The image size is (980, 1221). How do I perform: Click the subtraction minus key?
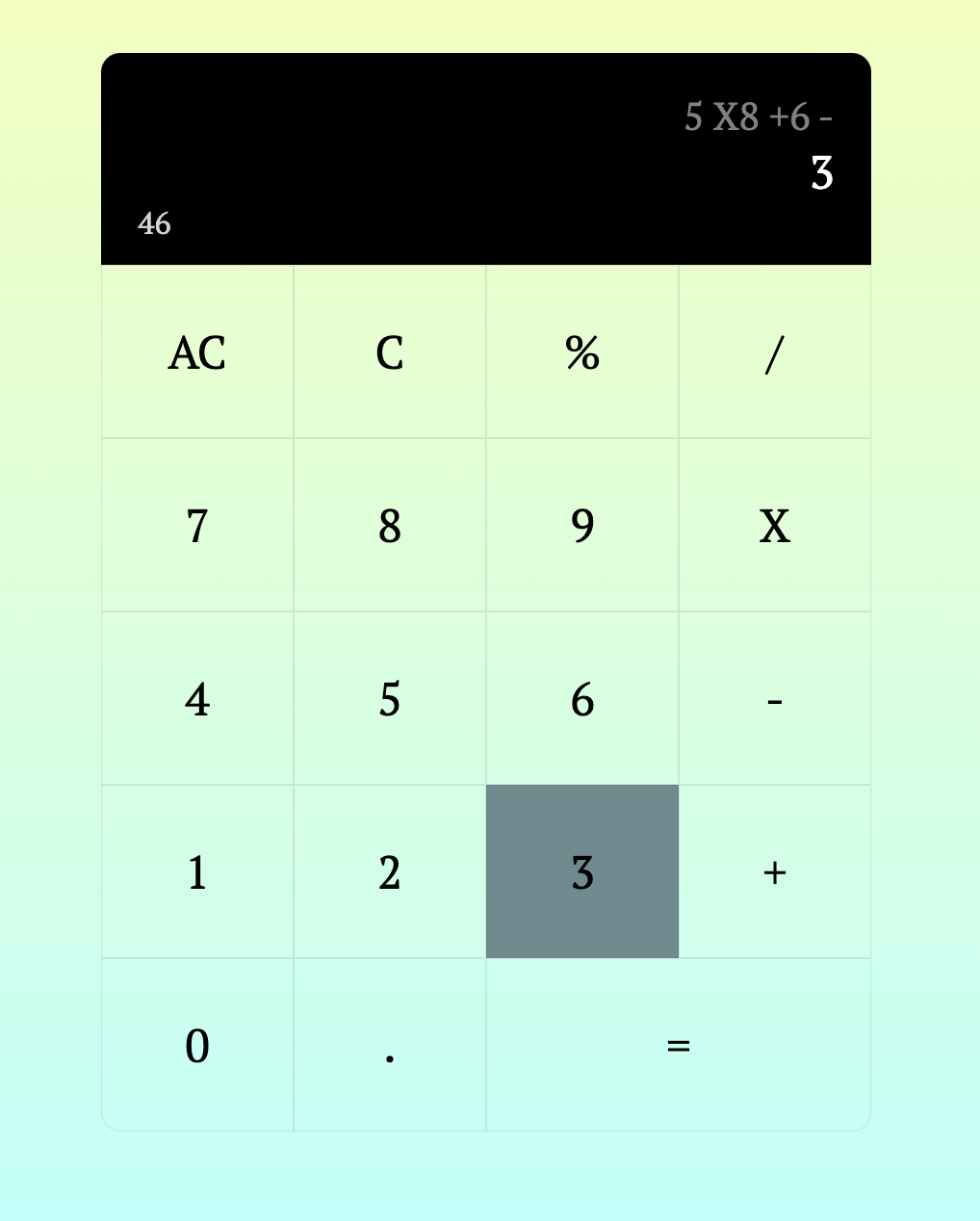(x=774, y=699)
